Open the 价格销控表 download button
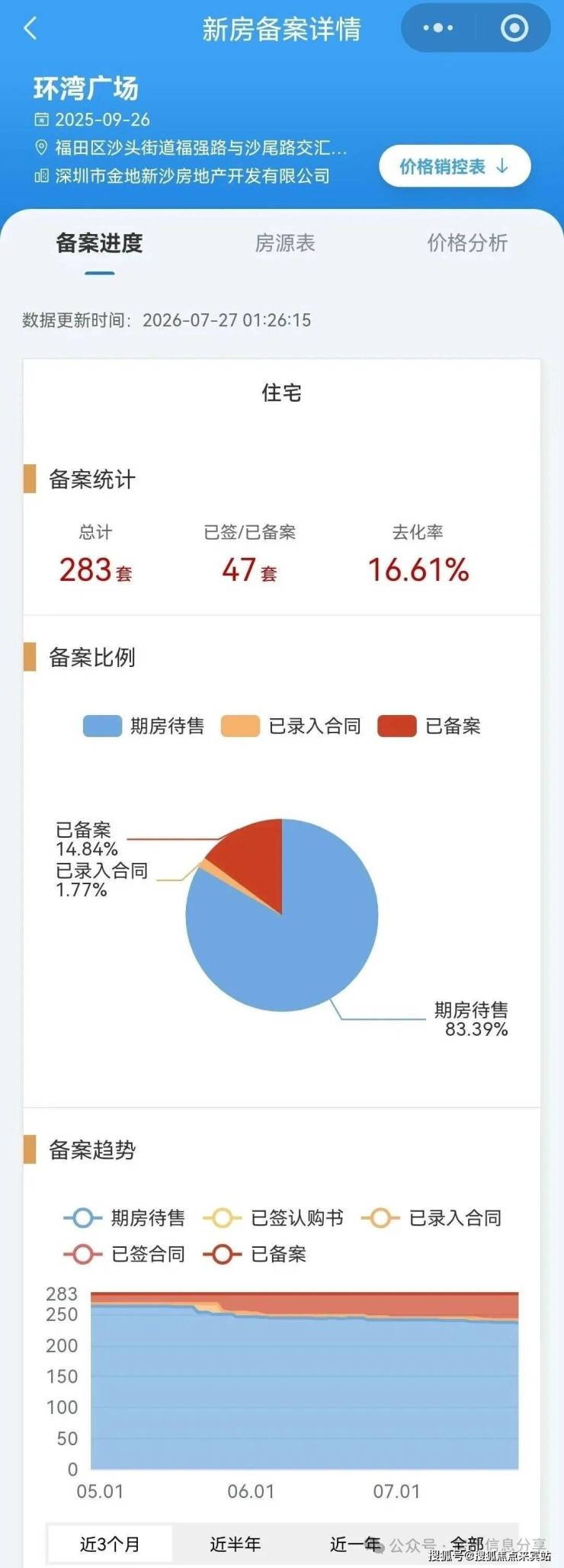Image resolution: width=564 pixels, height=1568 pixels. (455, 166)
